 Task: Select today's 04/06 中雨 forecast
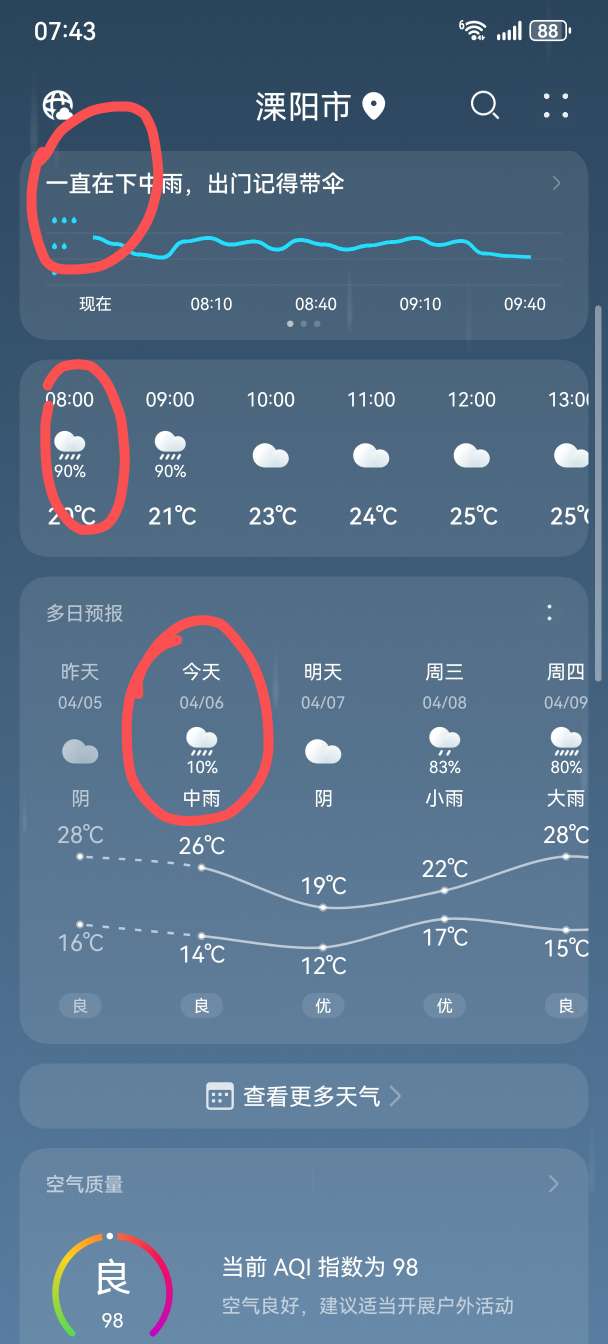[x=202, y=740]
